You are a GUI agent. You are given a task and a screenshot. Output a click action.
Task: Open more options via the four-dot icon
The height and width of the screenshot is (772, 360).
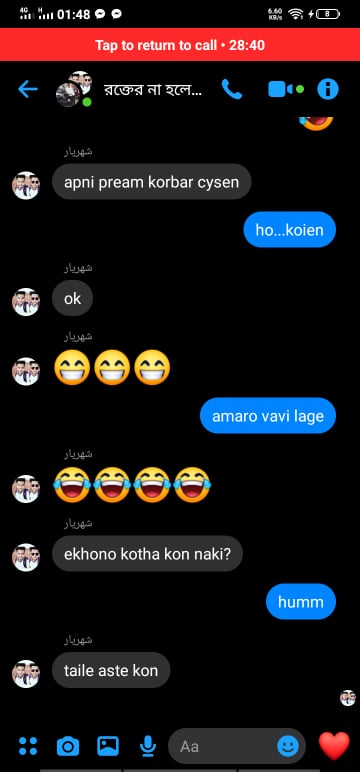pyautogui.click(x=28, y=746)
